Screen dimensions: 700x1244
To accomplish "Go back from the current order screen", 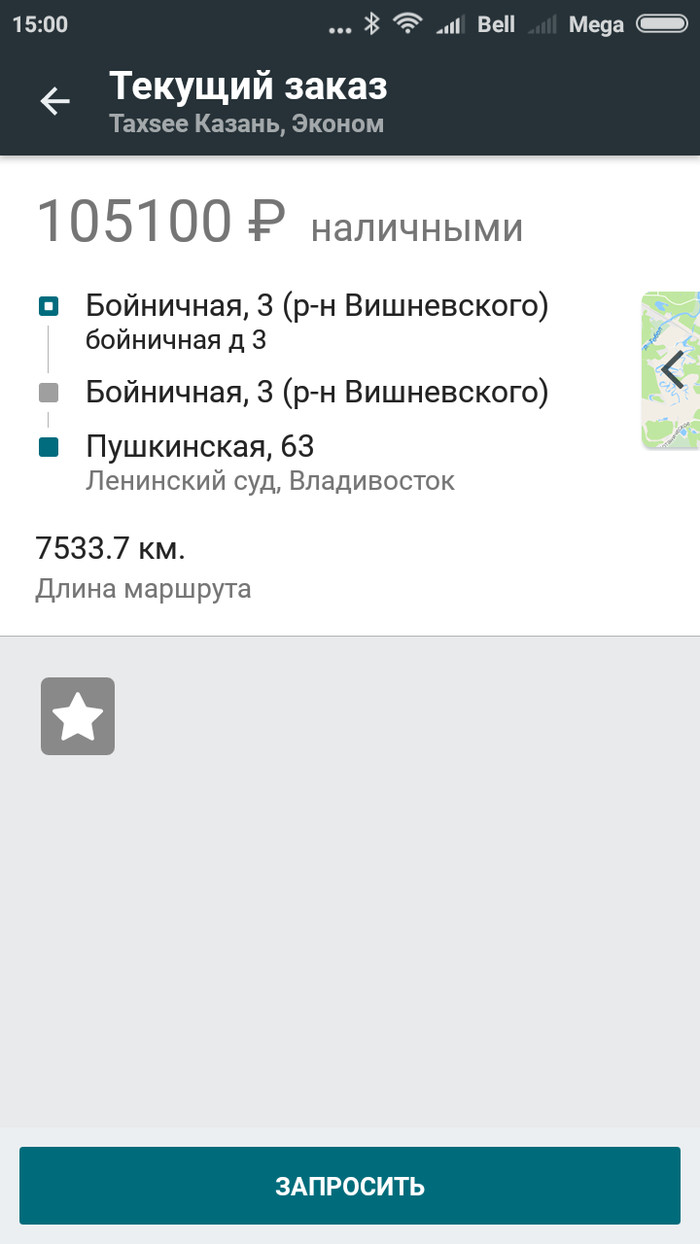I will click(x=55, y=101).
